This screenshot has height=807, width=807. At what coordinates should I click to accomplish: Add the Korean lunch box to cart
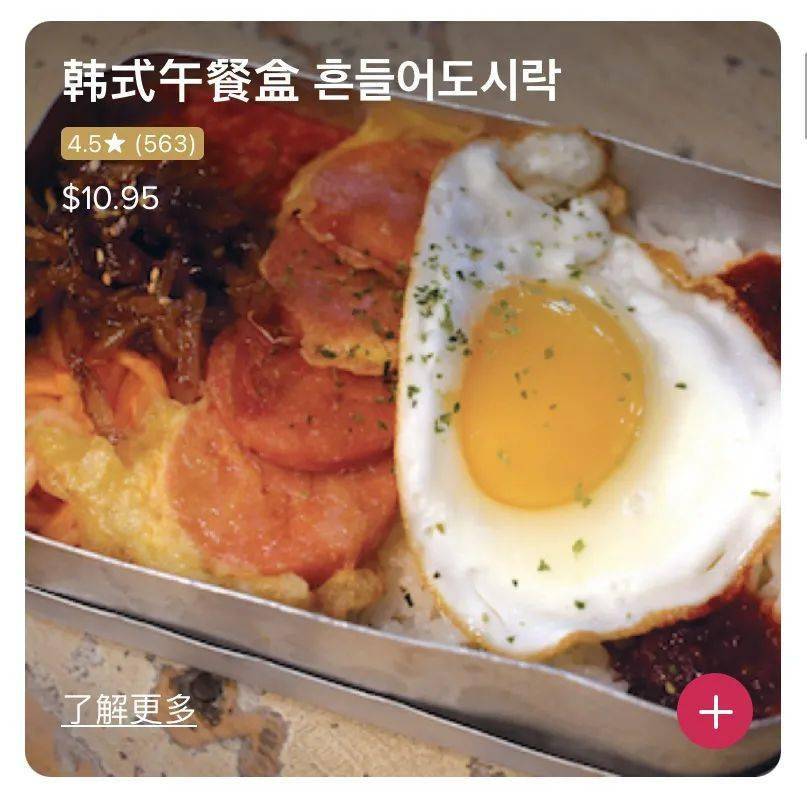[x=714, y=712]
